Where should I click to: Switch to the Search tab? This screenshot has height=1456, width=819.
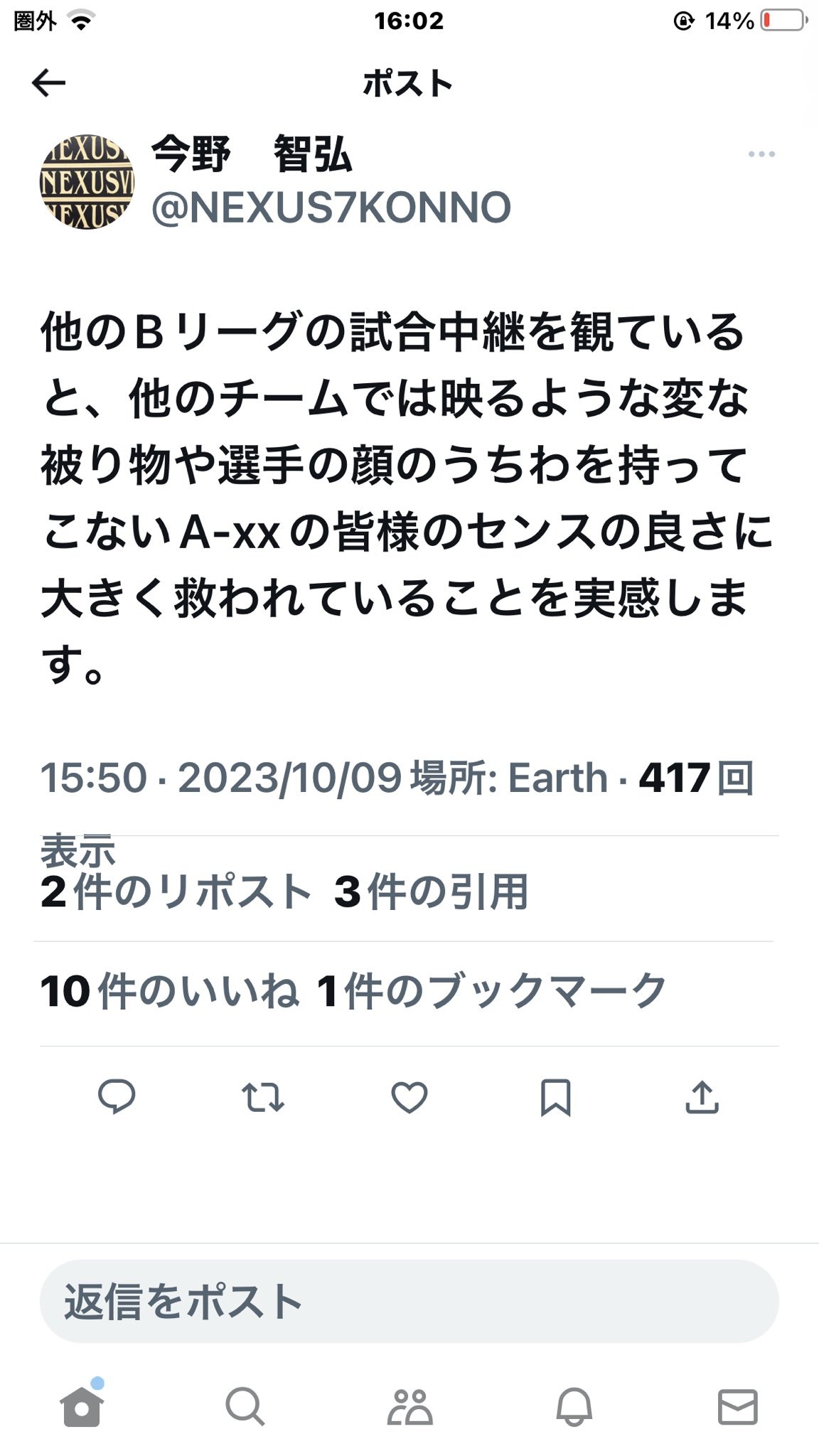pyautogui.click(x=245, y=1406)
